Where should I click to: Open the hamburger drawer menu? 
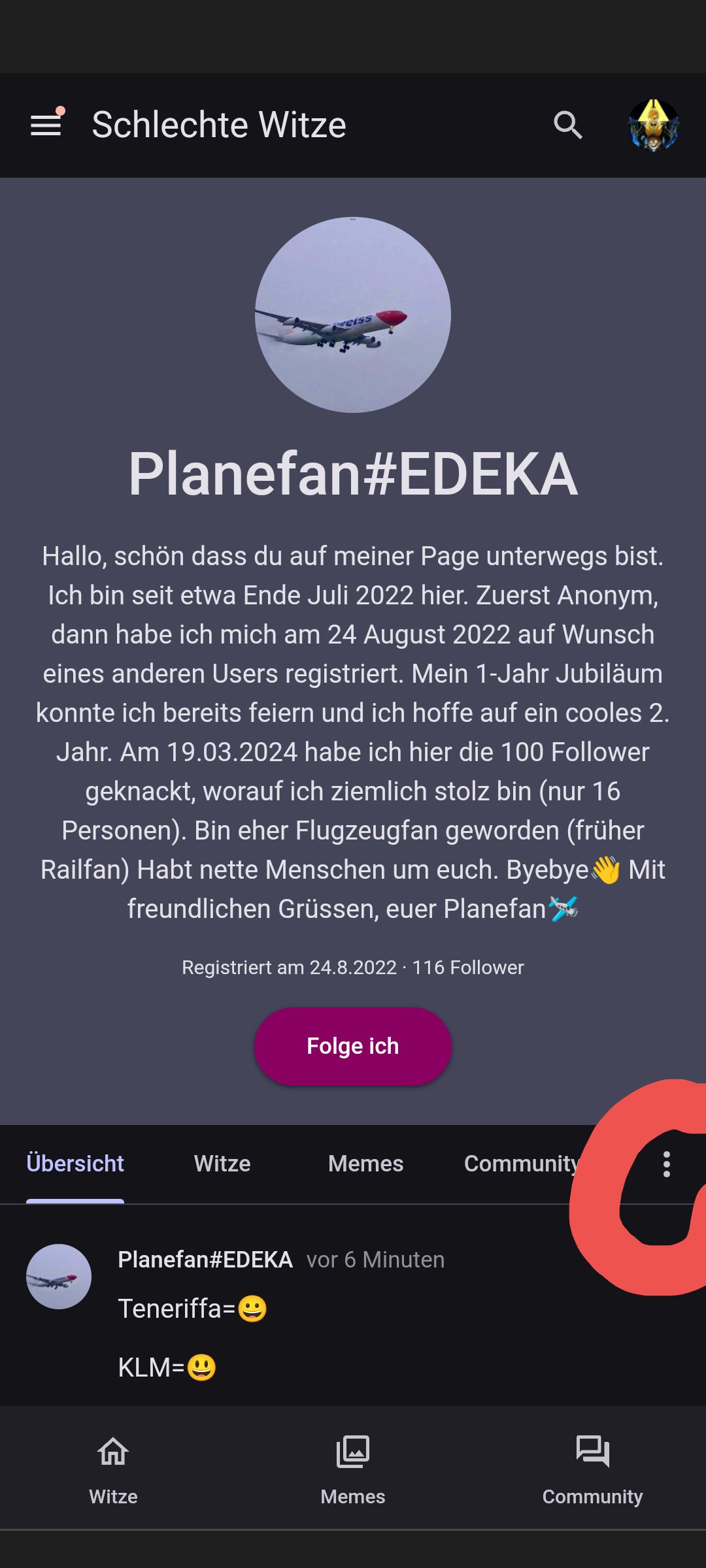46,125
